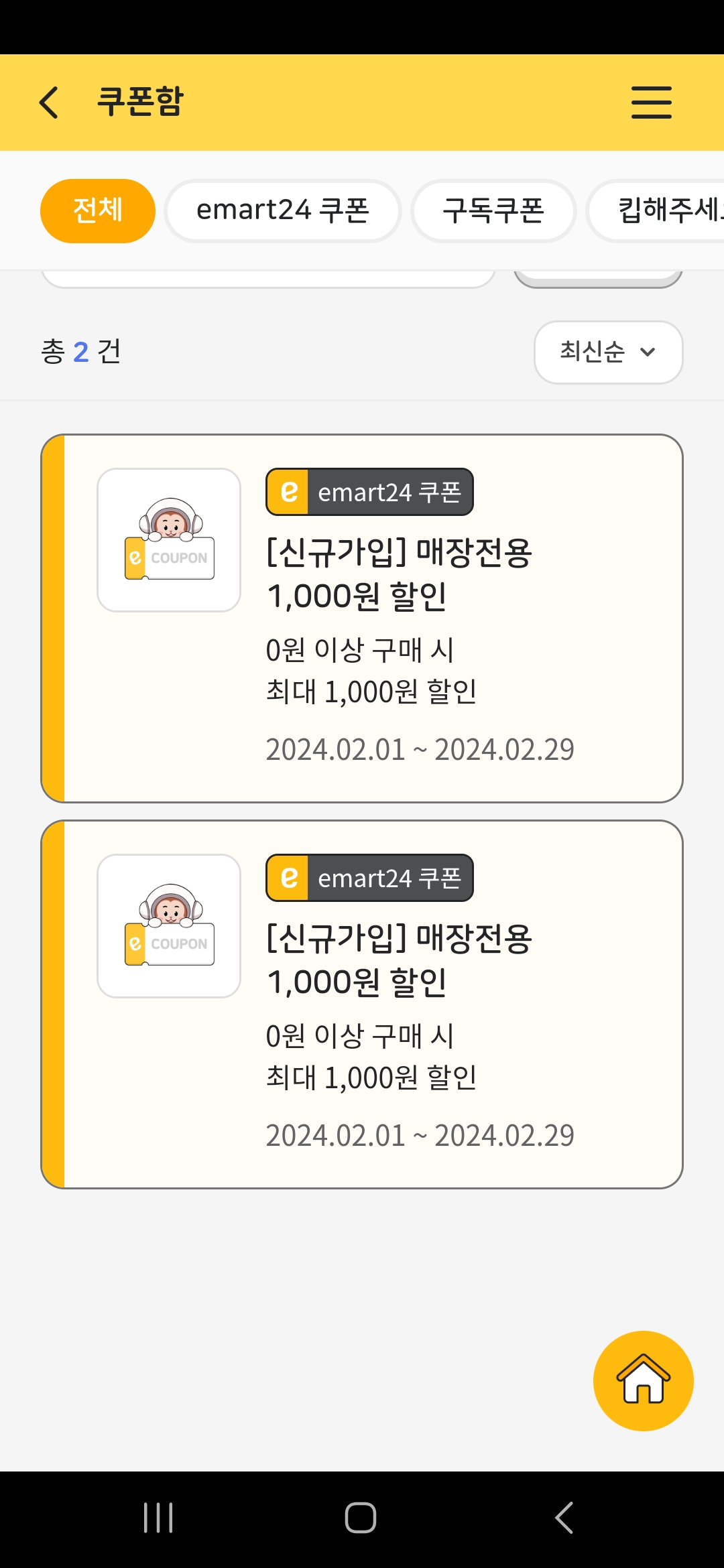
Task: Switch to the 킵해주세요 tab
Action: point(664,211)
